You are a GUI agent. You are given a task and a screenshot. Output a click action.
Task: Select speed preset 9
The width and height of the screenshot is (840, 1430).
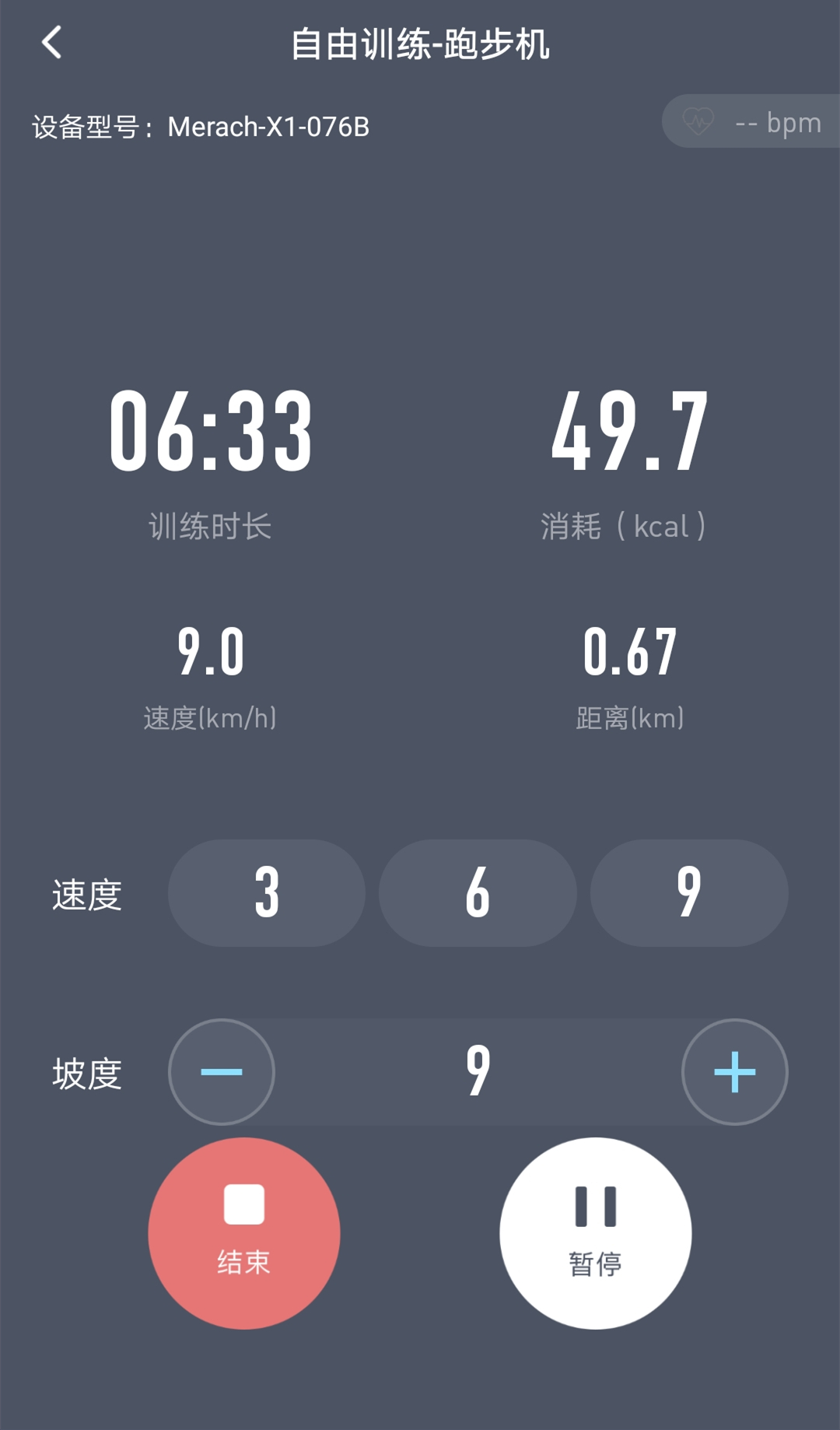tap(689, 893)
